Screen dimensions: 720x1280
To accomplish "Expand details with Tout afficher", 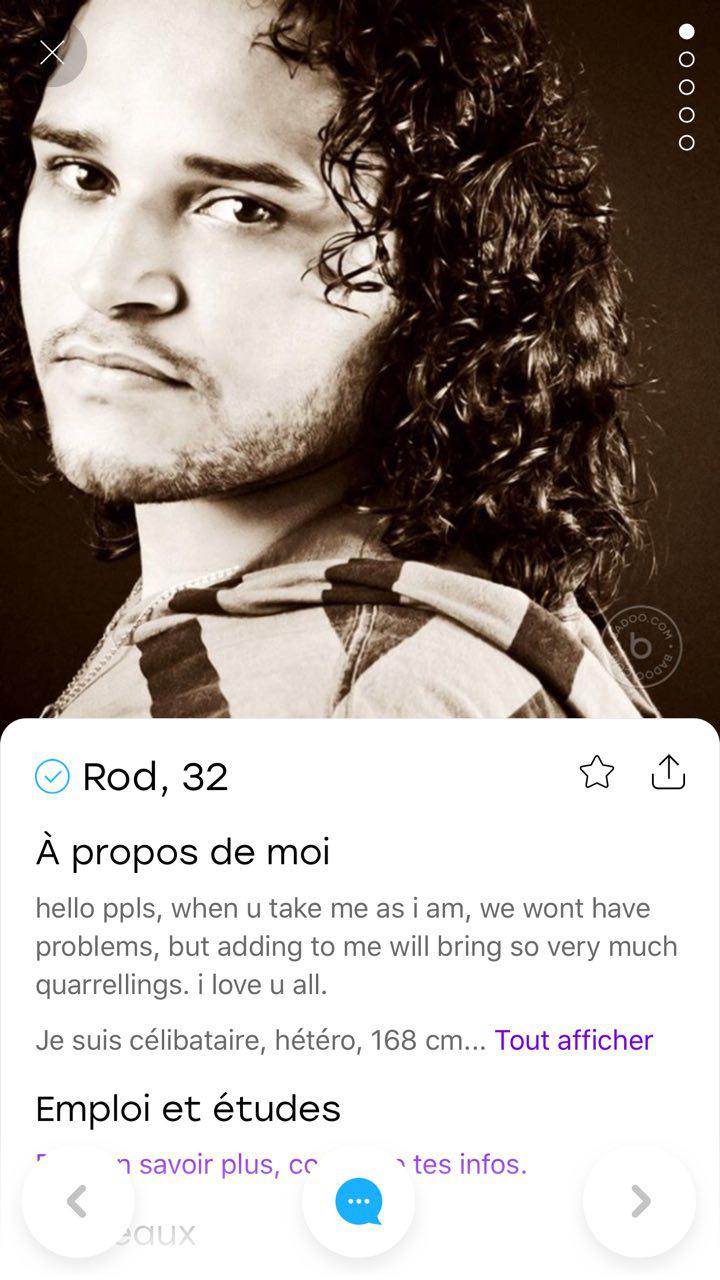I will click(x=573, y=1040).
